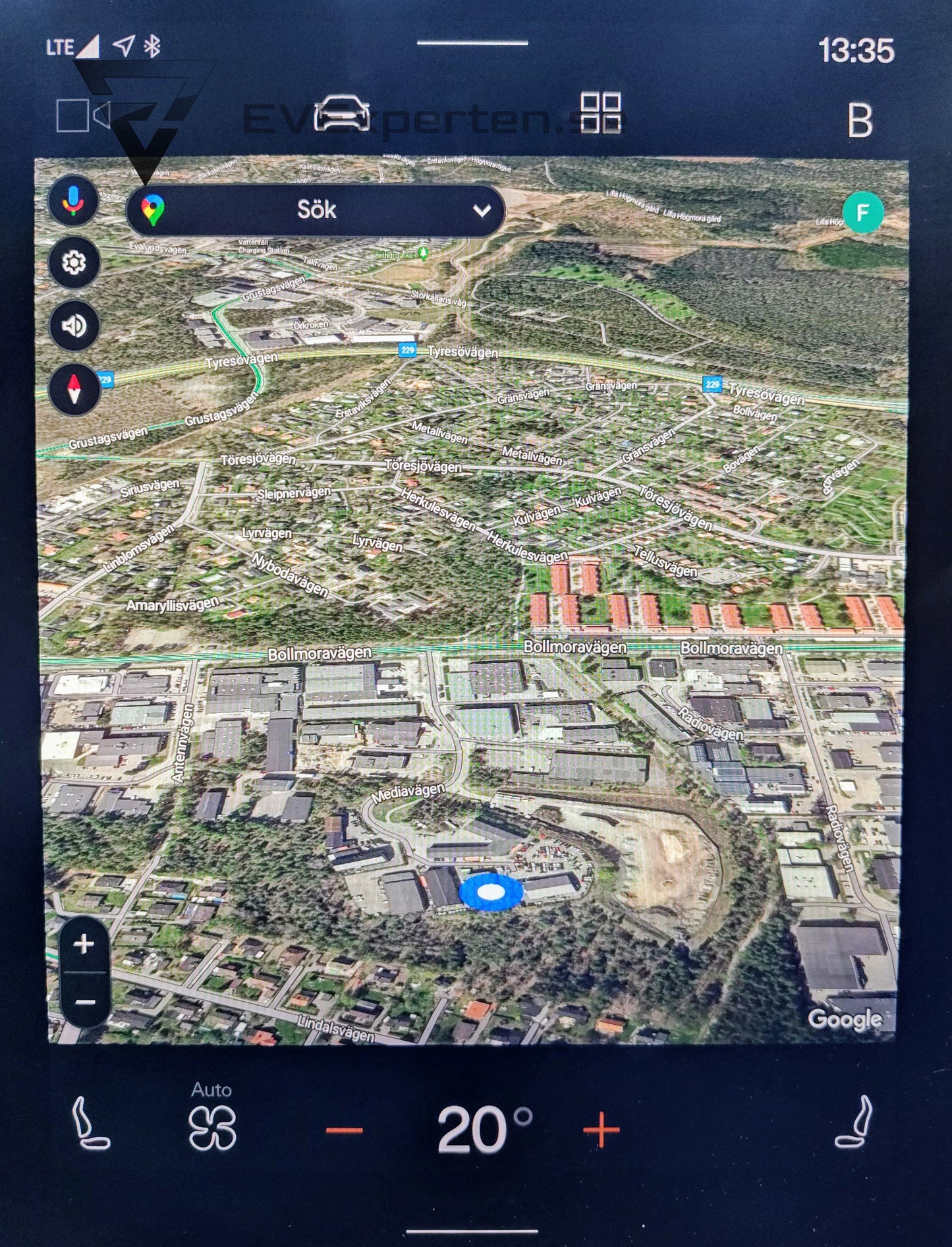Open the B profile menu
The image size is (952, 1247).
(x=860, y=121)
